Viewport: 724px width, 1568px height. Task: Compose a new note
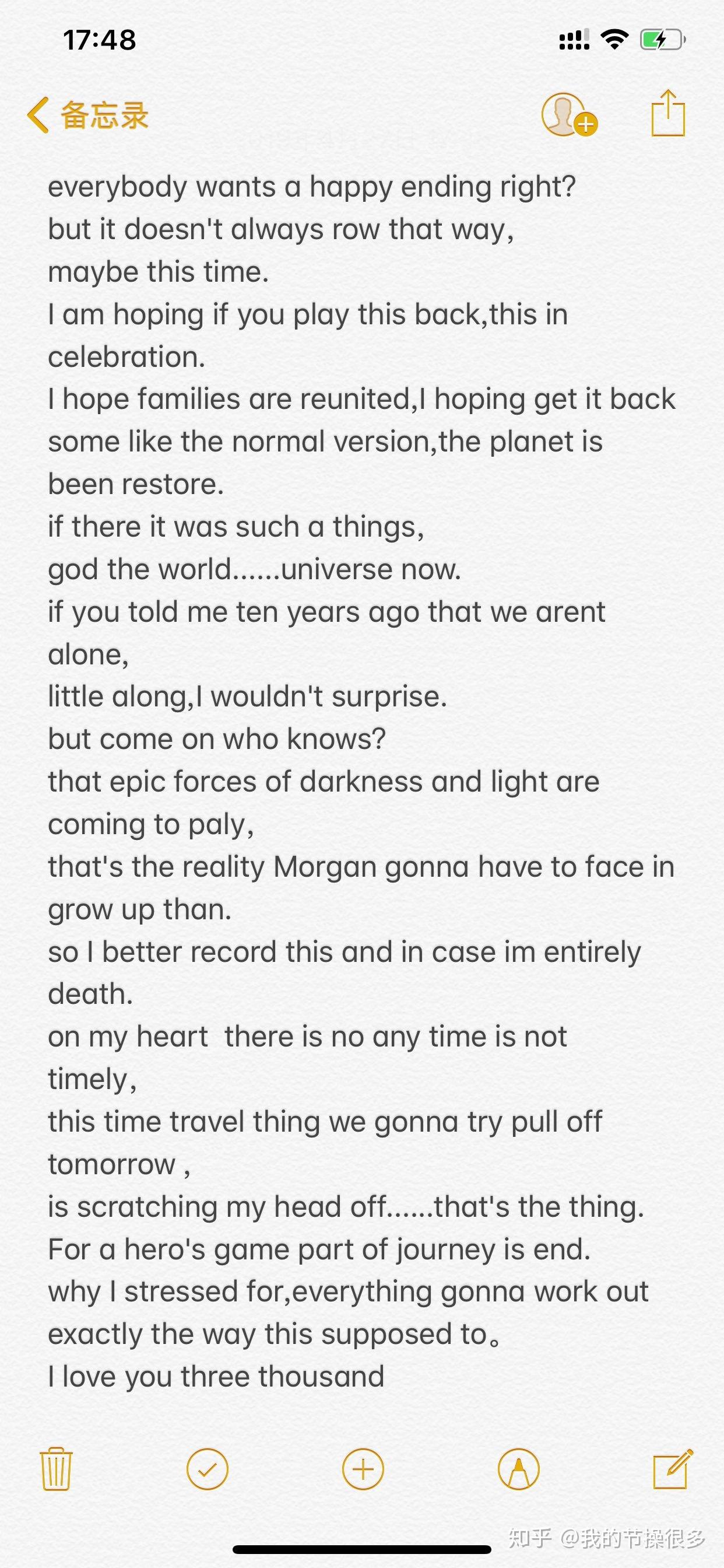pyautogui.click(x=673, y=1468)
